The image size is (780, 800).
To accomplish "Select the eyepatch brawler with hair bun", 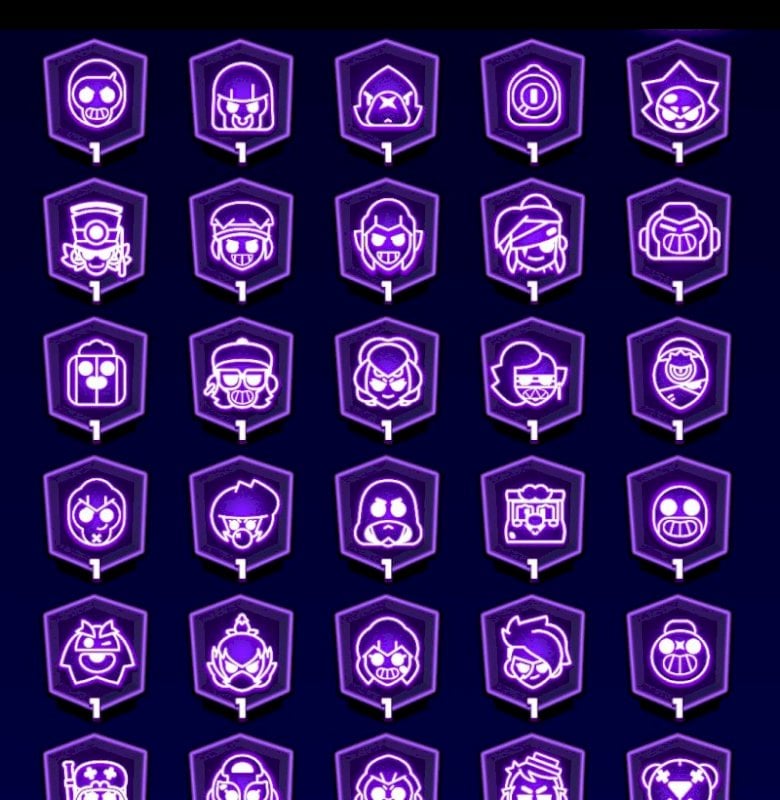I will pos(532,236).
